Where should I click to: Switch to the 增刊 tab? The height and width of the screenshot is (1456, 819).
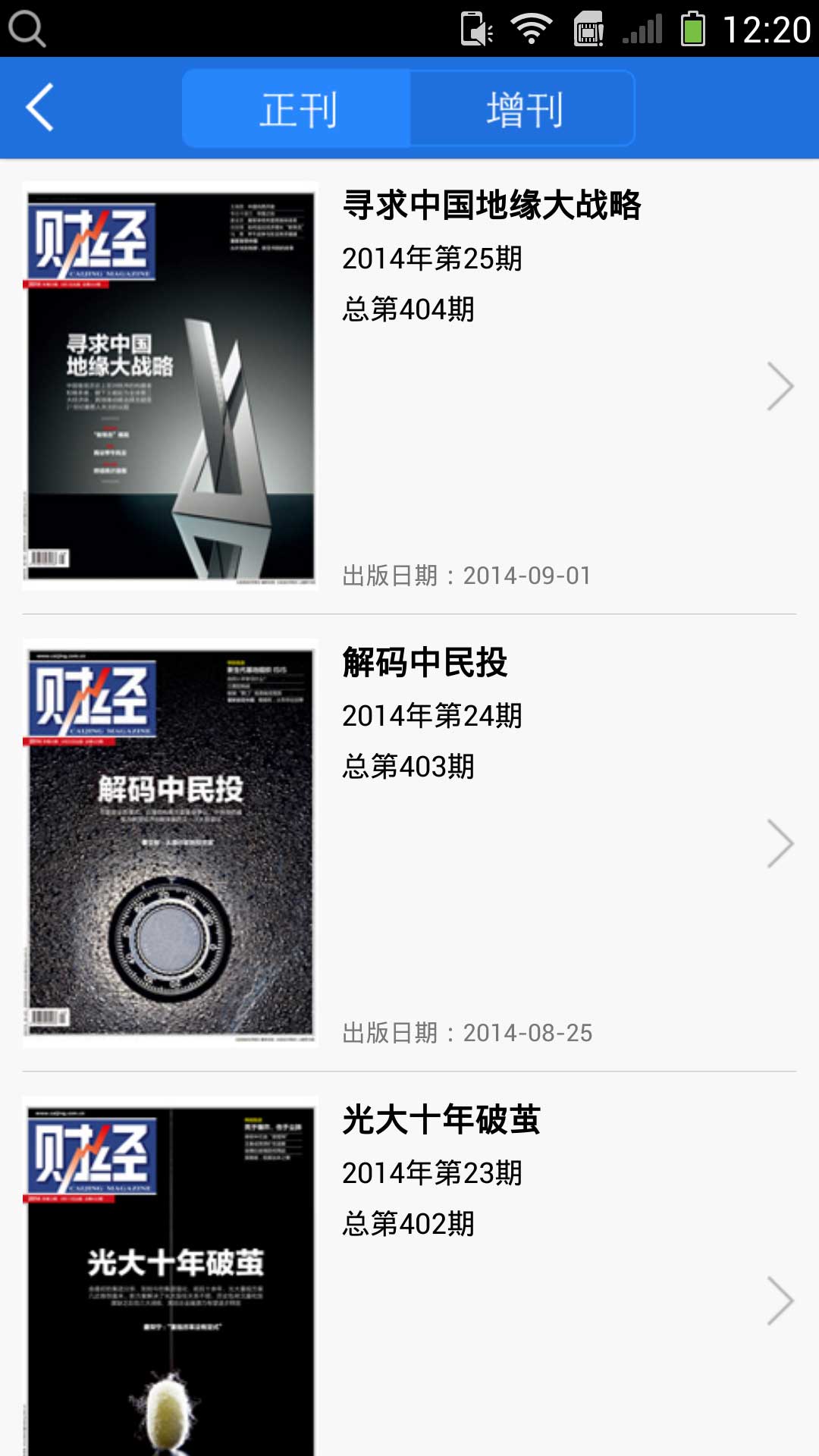(522, 108)
